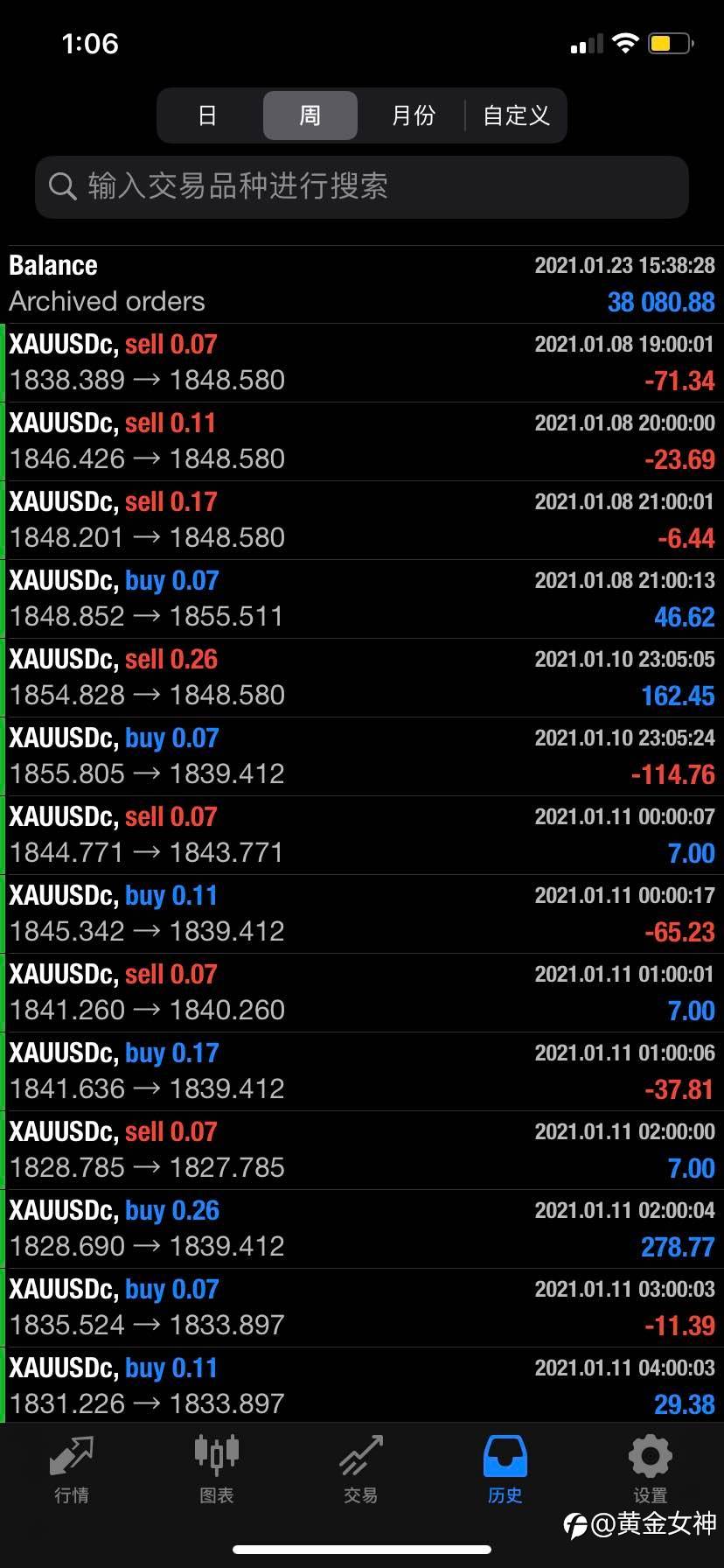Open the 交易 trade tab
The height and width of the screenshot is (1568, 724).
pyautogui.click(x=360, y=1469)
